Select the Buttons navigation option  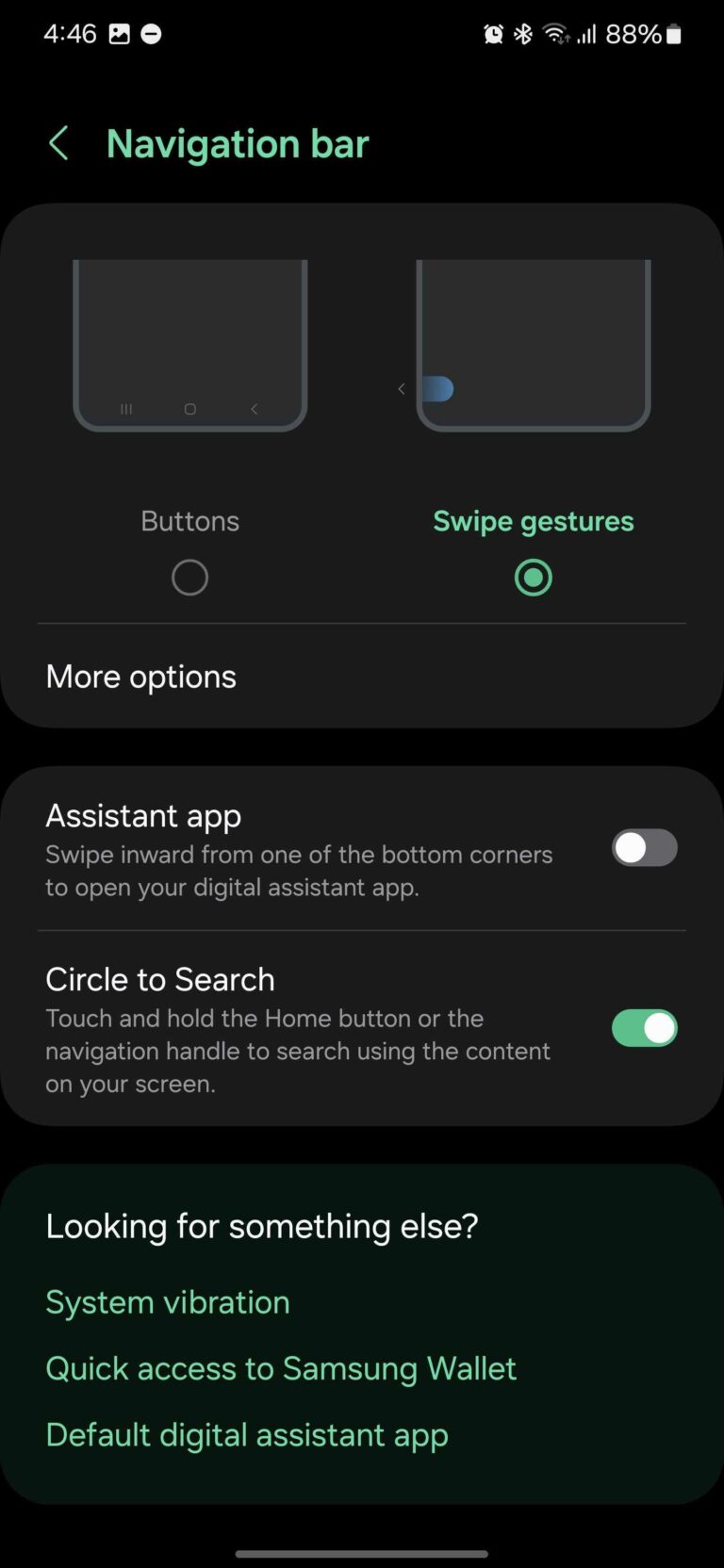click(189, 577)
